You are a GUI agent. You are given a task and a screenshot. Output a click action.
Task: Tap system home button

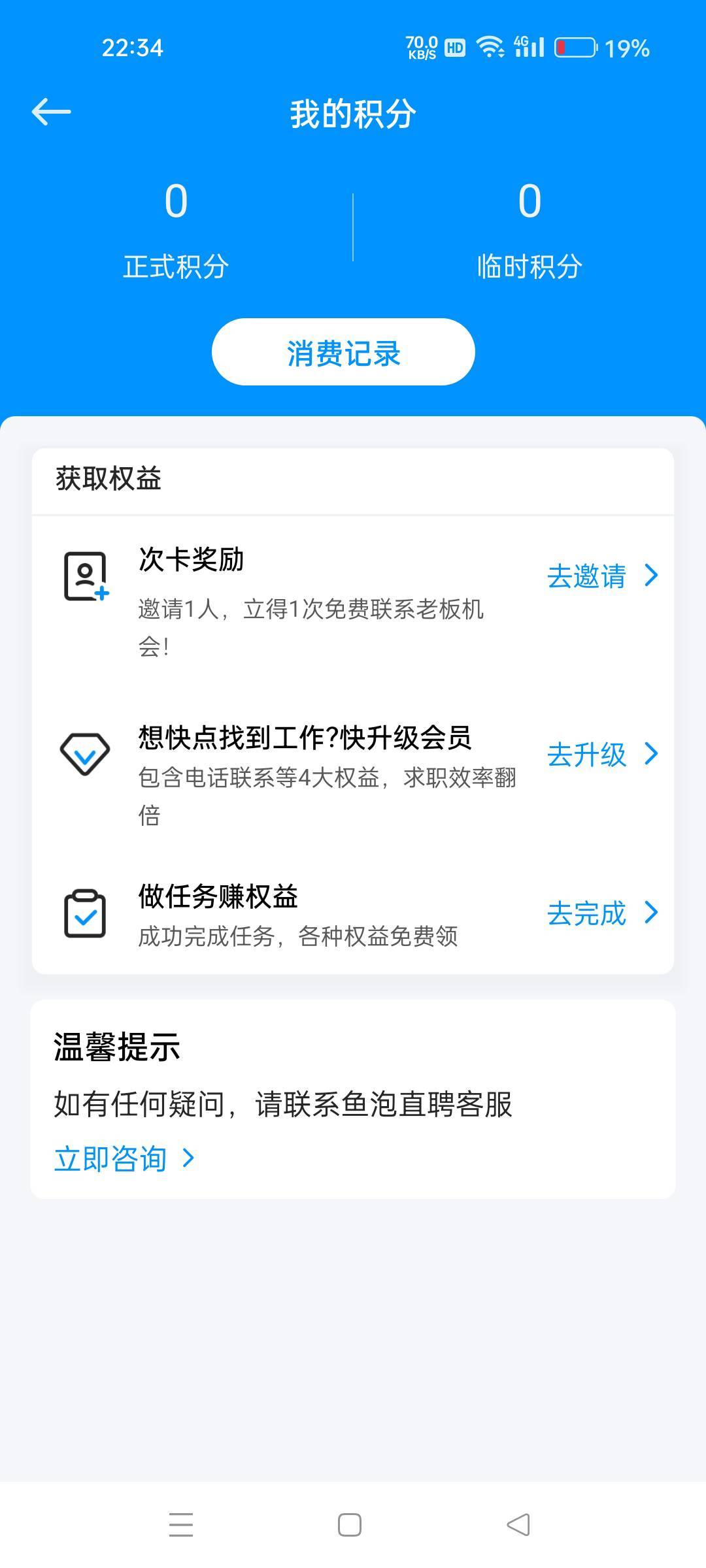point(350,1526)
